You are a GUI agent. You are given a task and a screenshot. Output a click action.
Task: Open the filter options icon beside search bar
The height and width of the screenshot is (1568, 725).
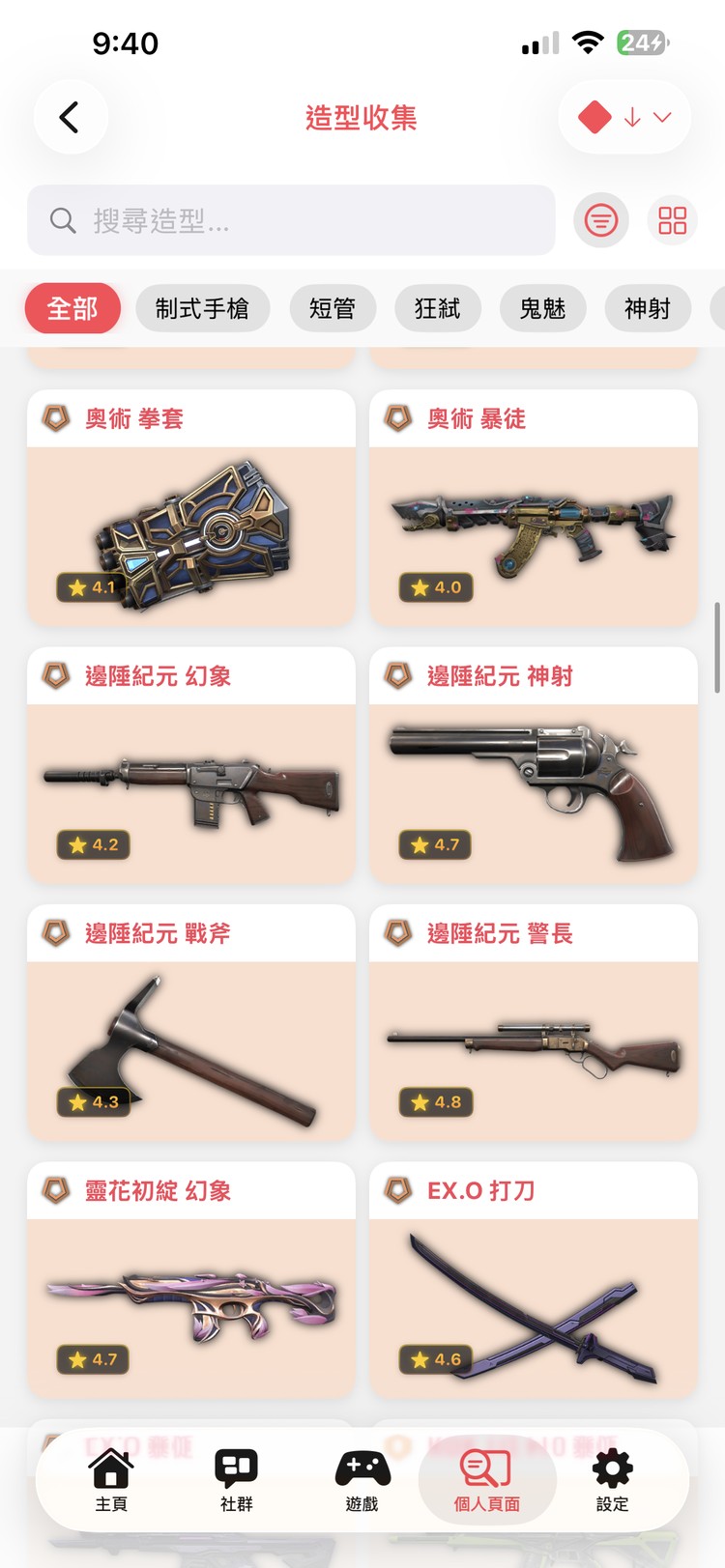[x=600, y=220]
